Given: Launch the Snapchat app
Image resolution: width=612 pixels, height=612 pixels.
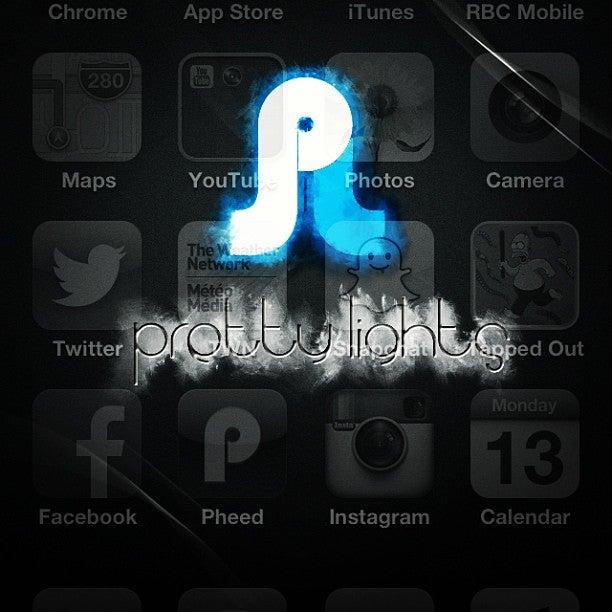Looking at the screenshot, I should pos(379,275).
